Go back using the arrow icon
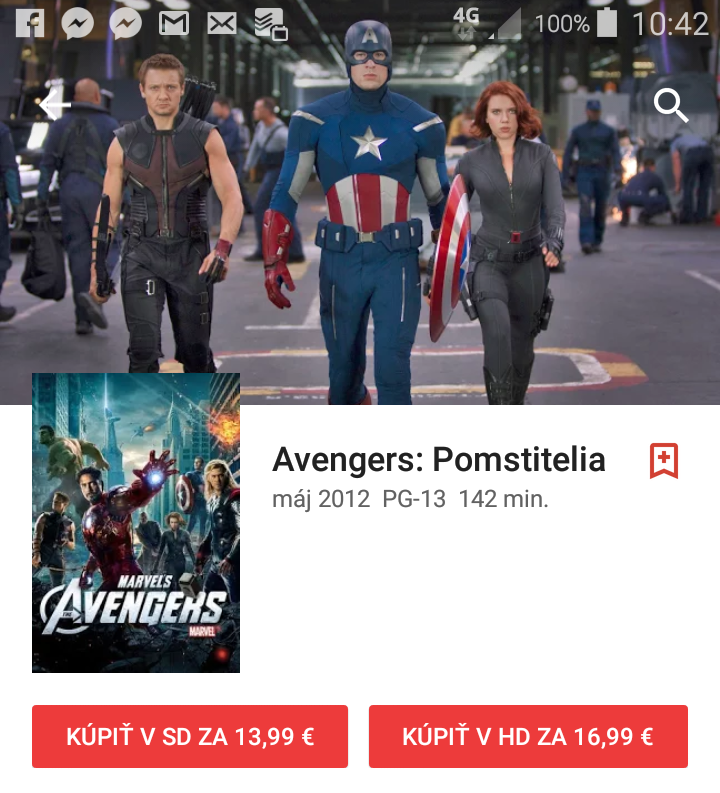720x793 pixels. [55, 105]
